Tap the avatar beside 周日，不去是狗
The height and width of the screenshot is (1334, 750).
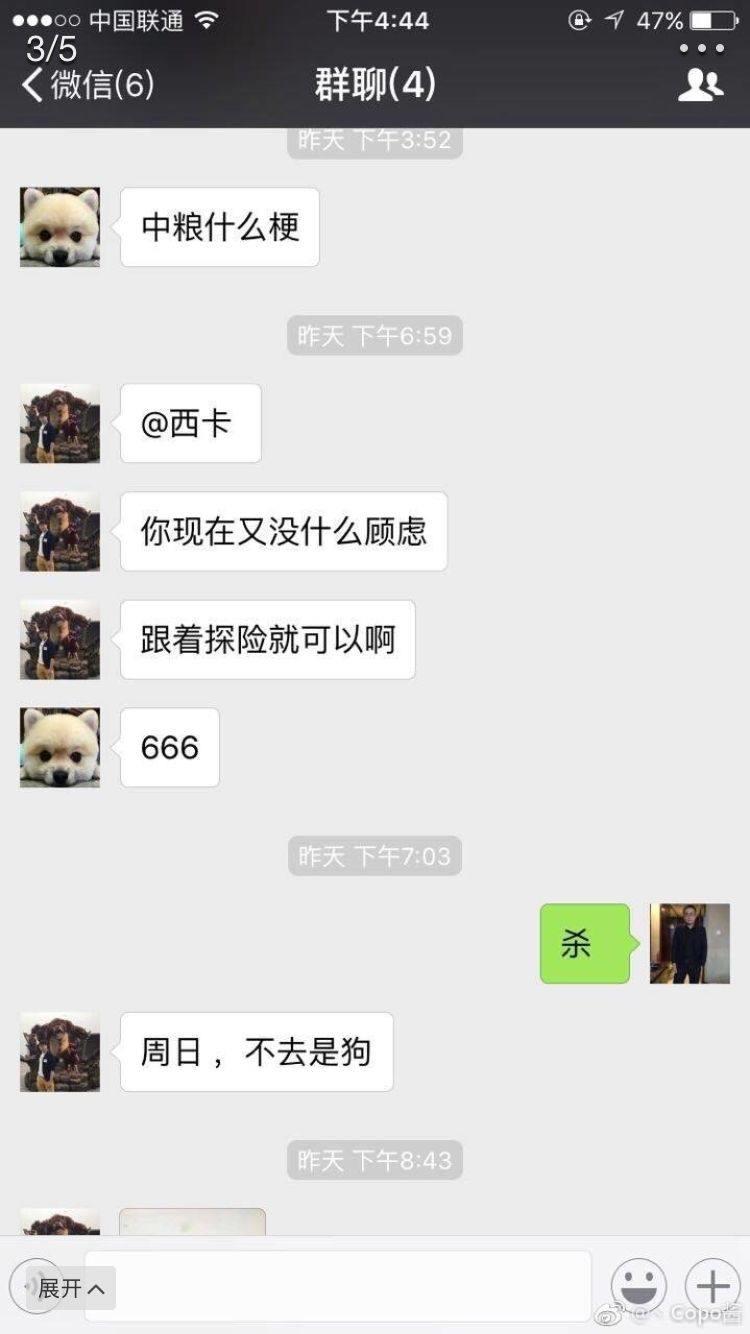60,1051
